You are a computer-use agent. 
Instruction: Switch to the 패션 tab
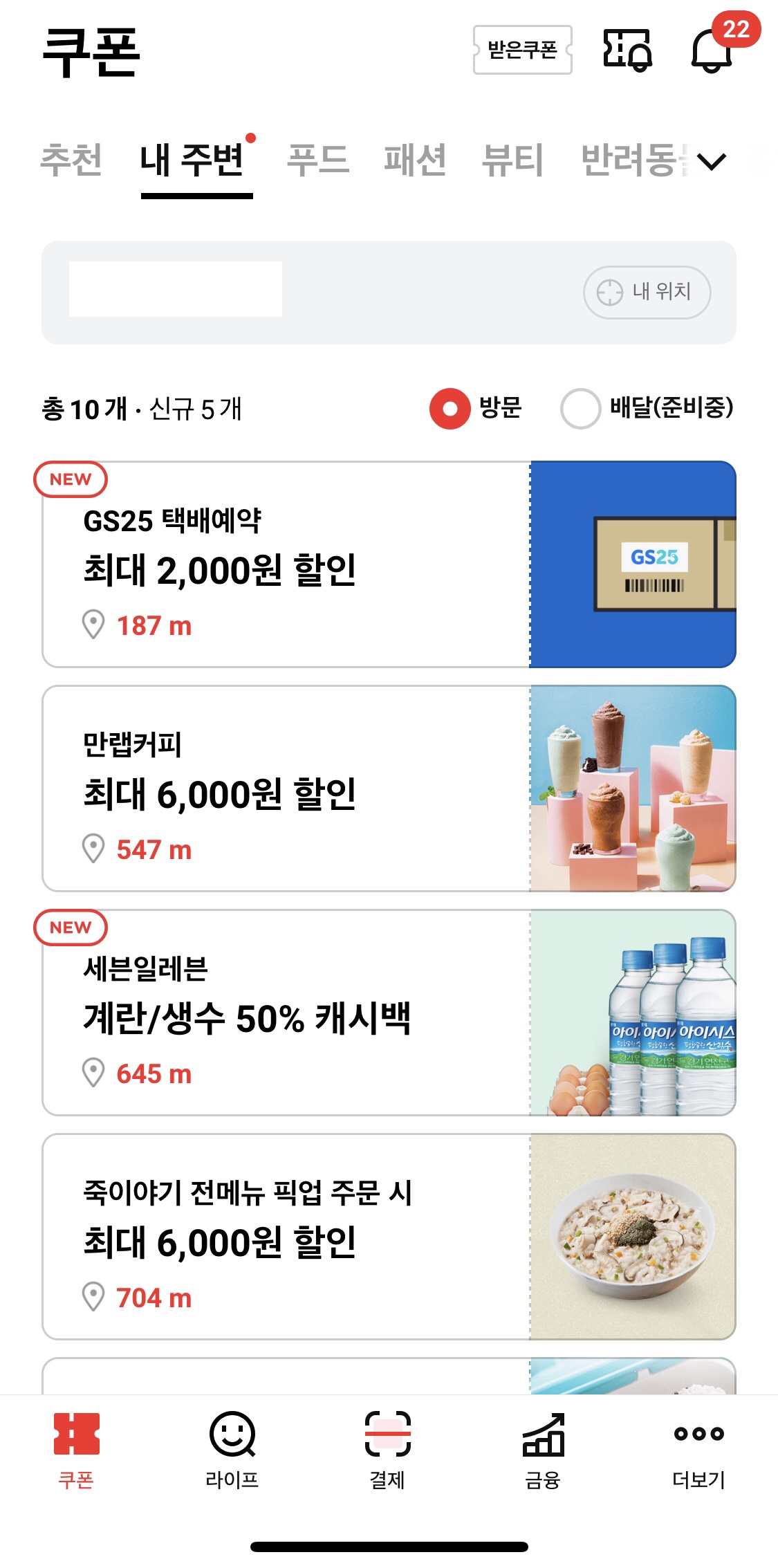click(x=415, y=160)
